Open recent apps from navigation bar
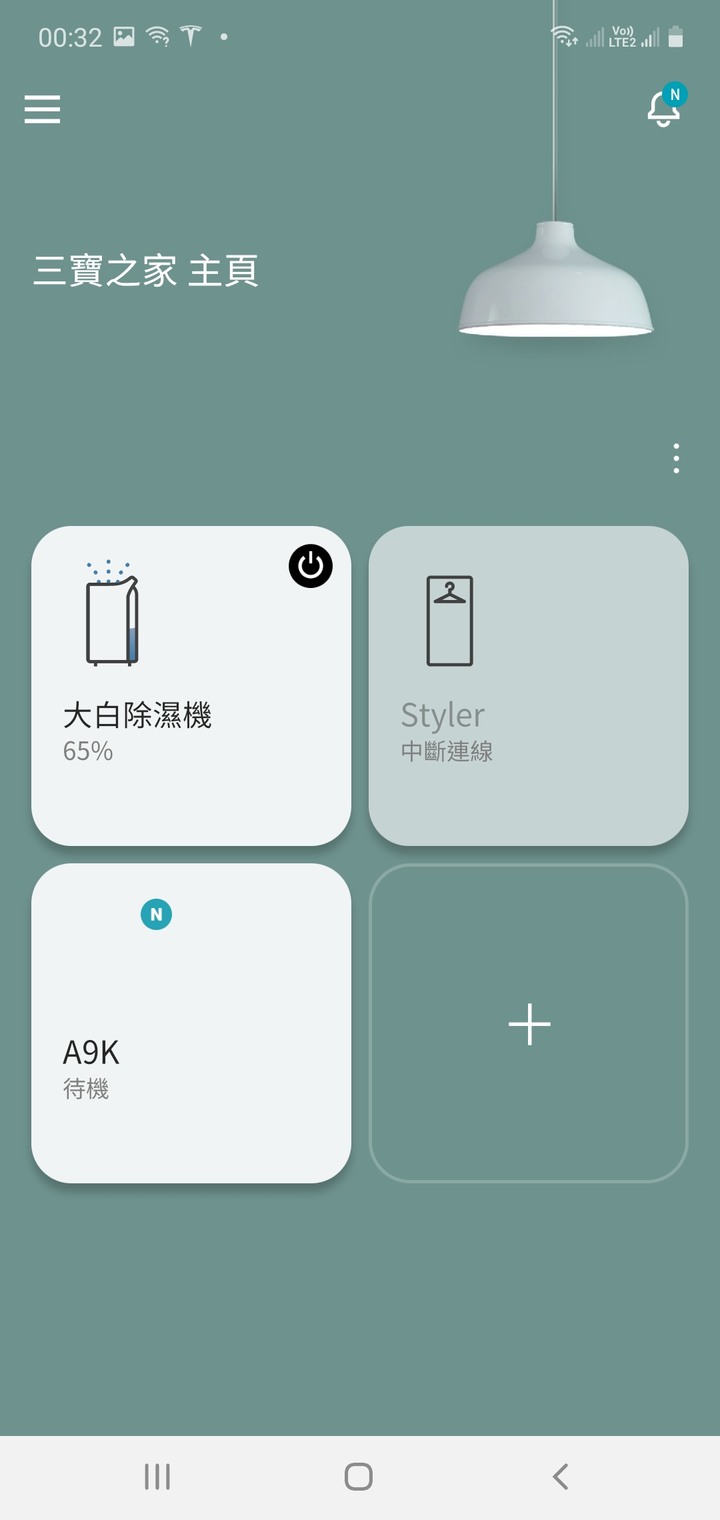 point(157,1476)
